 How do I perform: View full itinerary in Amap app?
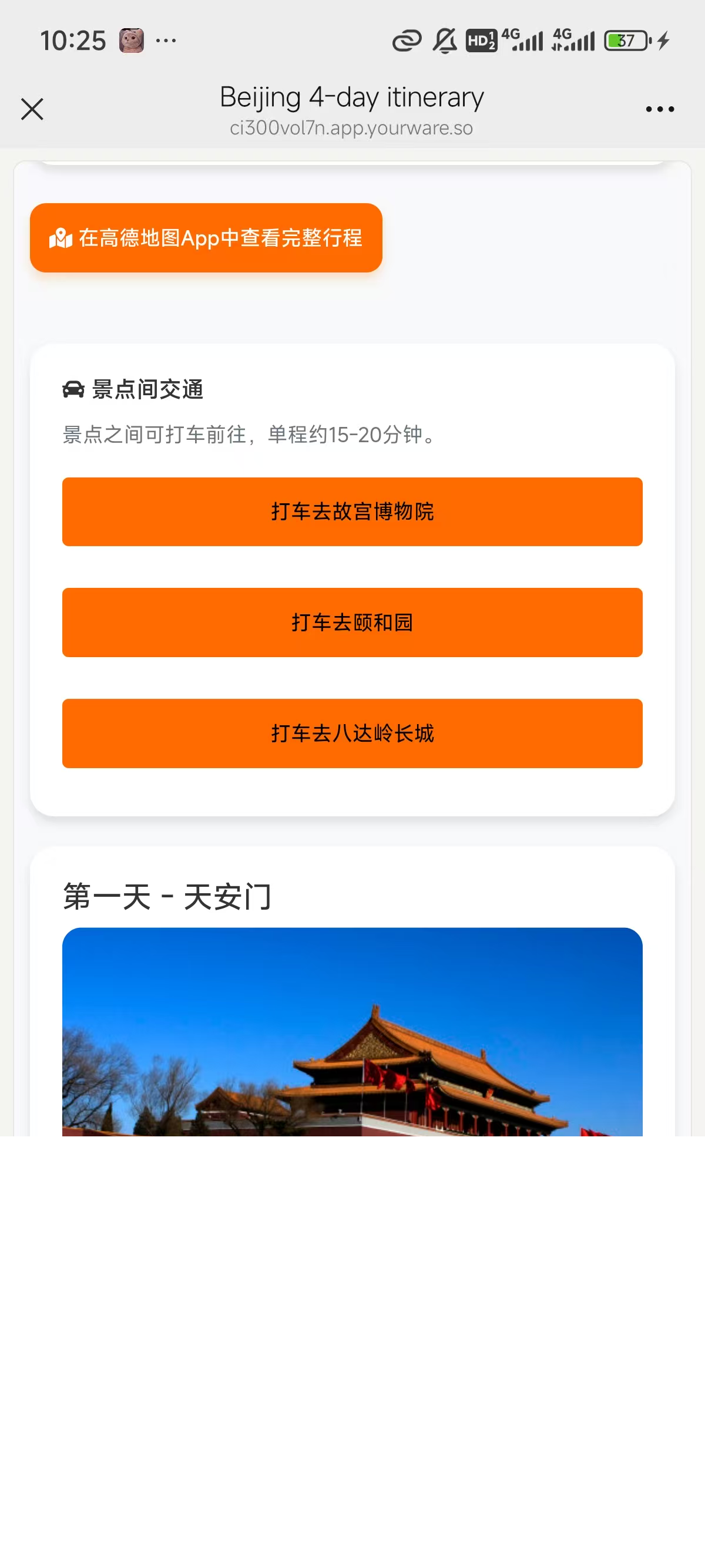click(x=206, y=238)
